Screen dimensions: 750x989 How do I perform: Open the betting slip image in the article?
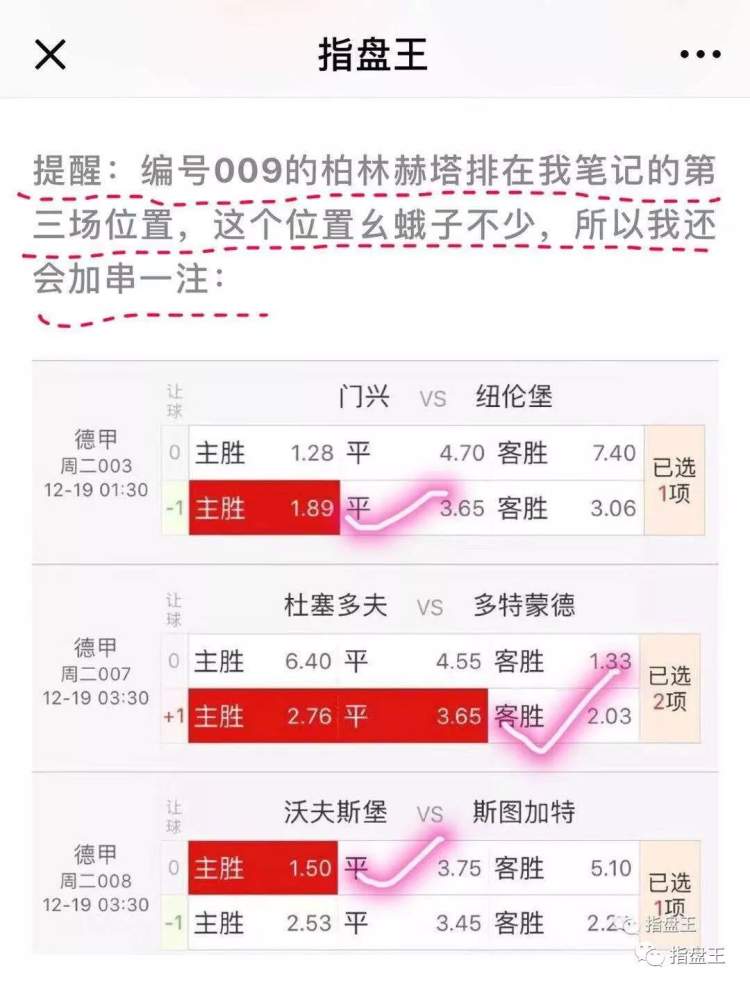tap(375, 655)
